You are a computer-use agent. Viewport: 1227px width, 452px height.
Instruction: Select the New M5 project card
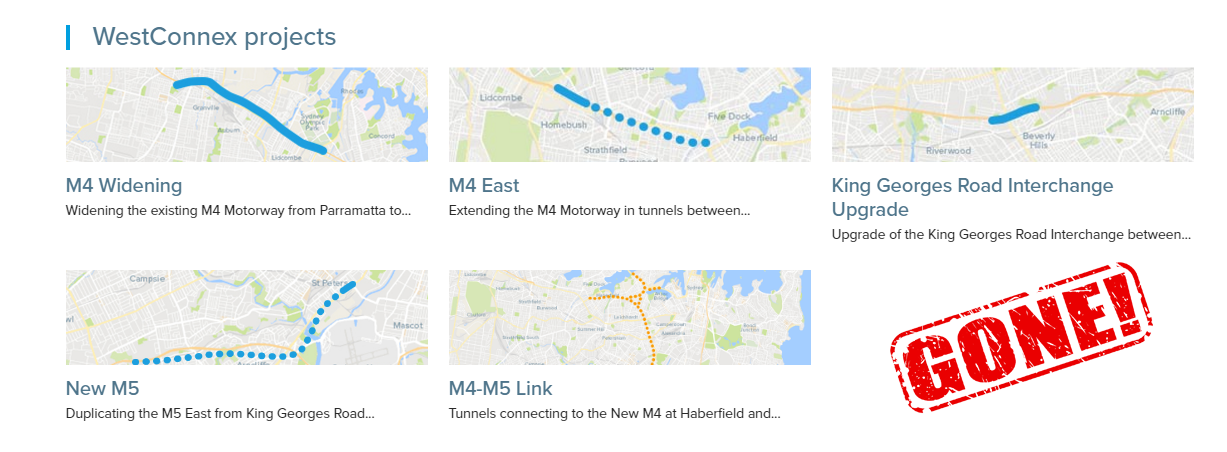(x=100, y=389)
